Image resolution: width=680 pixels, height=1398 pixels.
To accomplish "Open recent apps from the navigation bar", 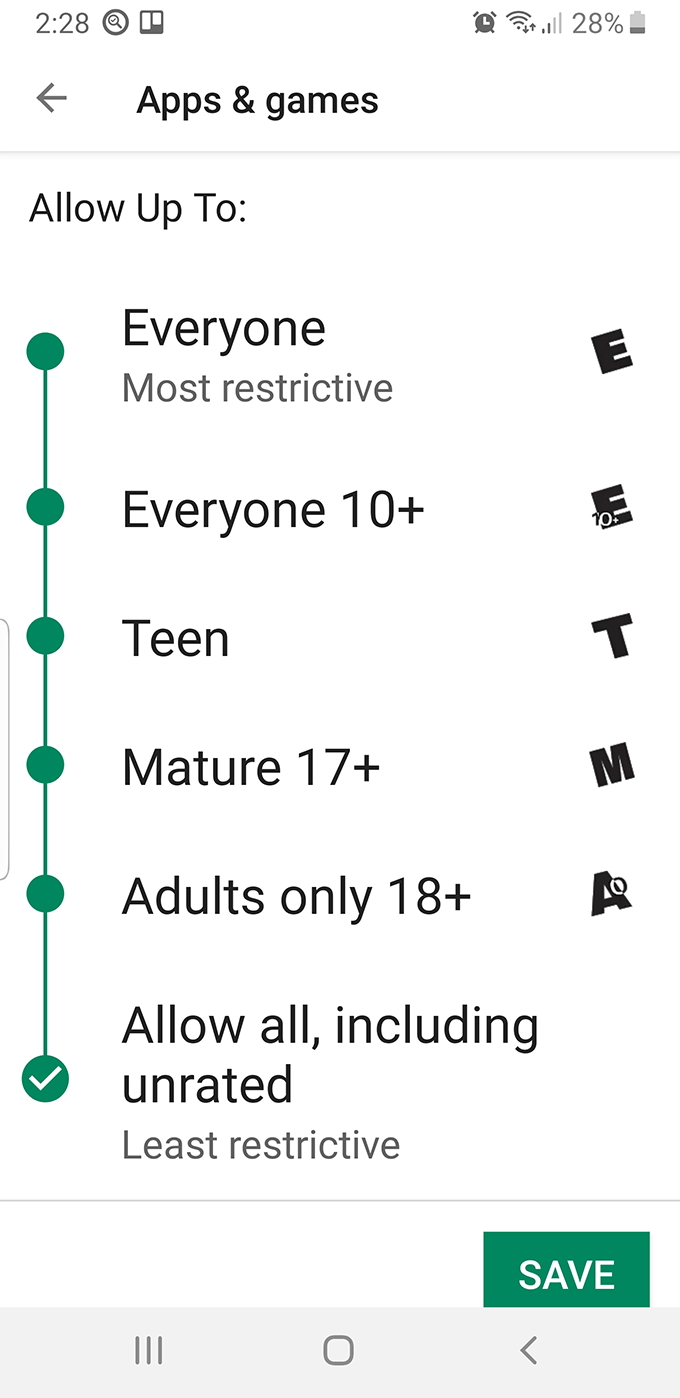I will 149,1351.
